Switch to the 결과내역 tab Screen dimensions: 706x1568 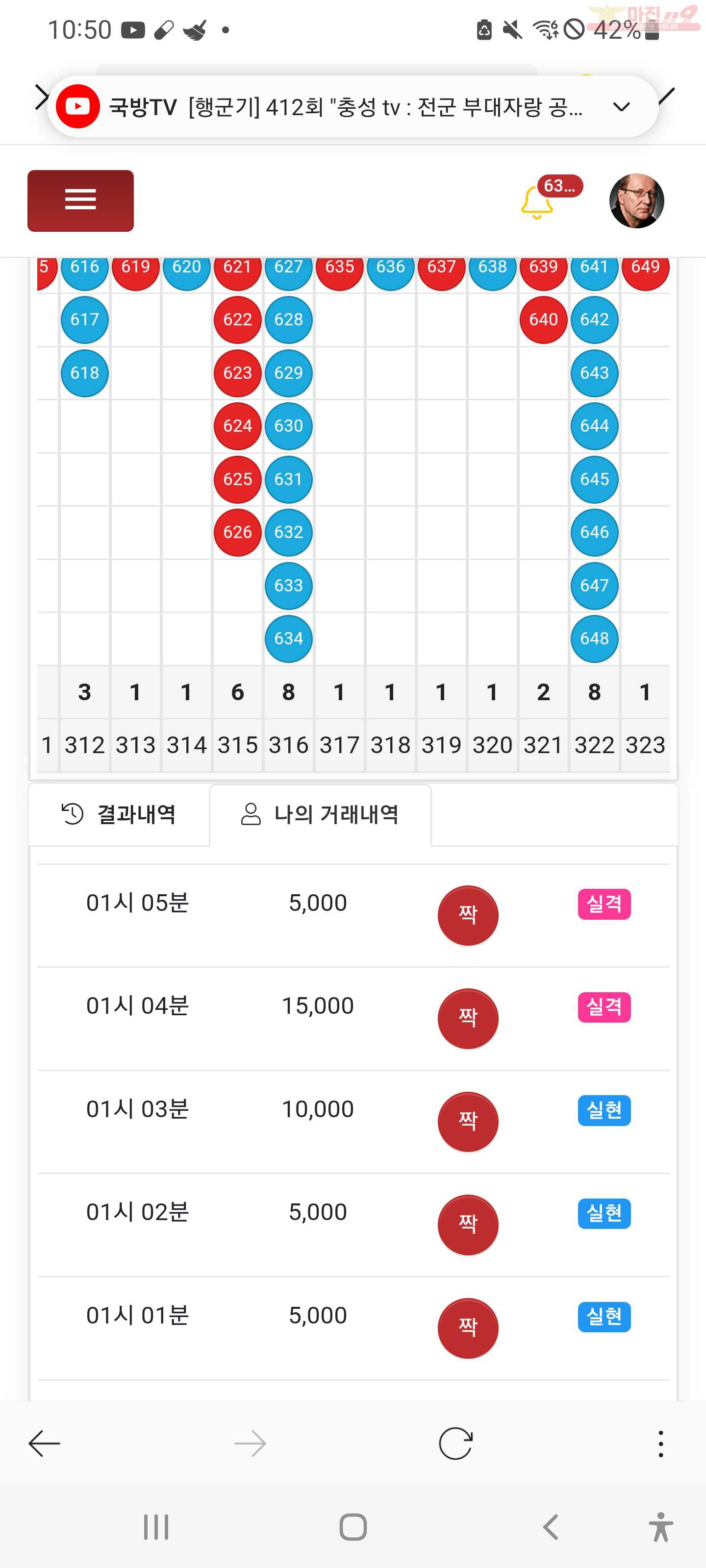pyautogui.click(x=120, y=814)
